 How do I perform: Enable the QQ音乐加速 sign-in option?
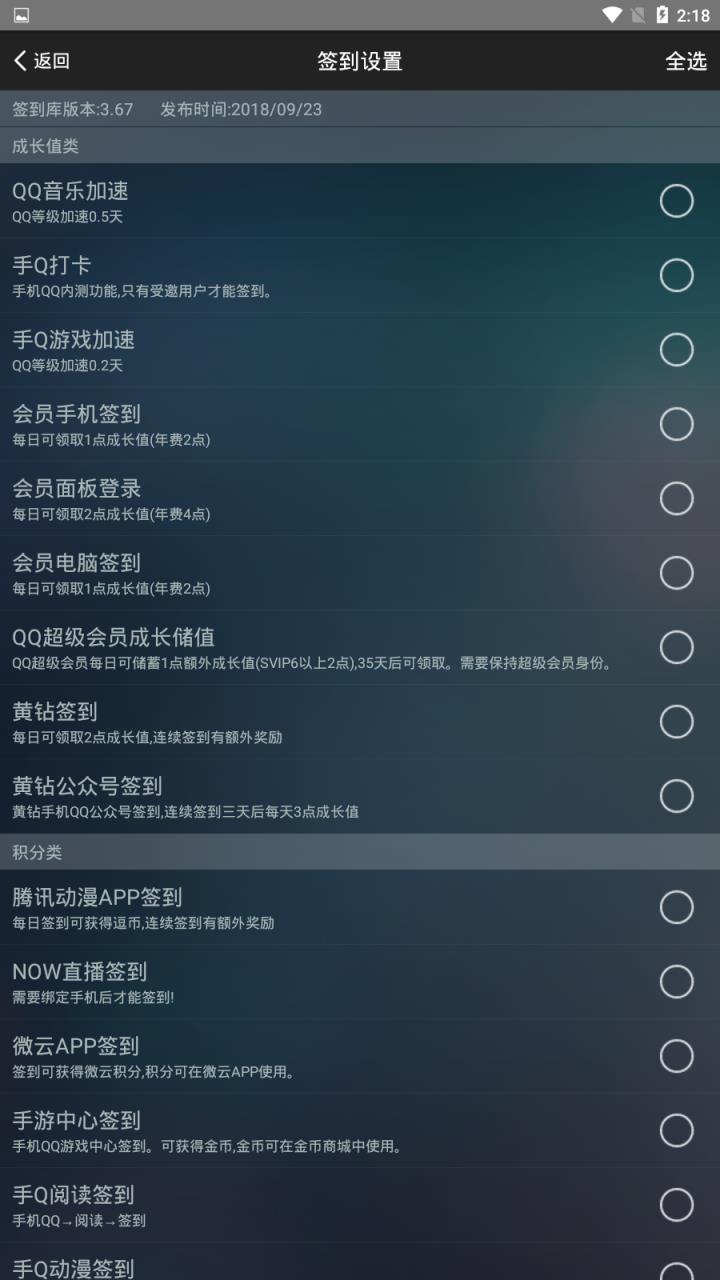tap(676, 201)
